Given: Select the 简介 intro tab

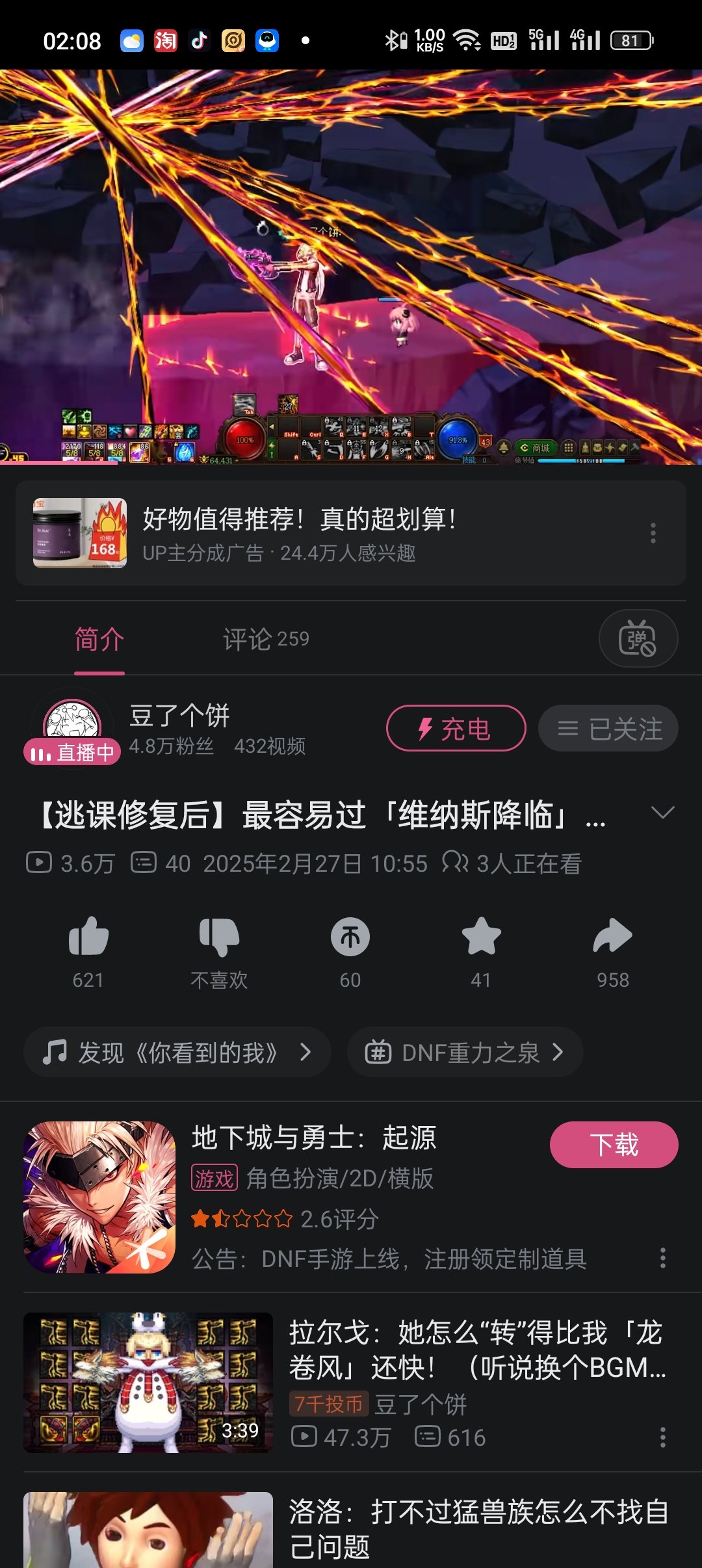Looking at the screenshot, I should tap(99, 639).
